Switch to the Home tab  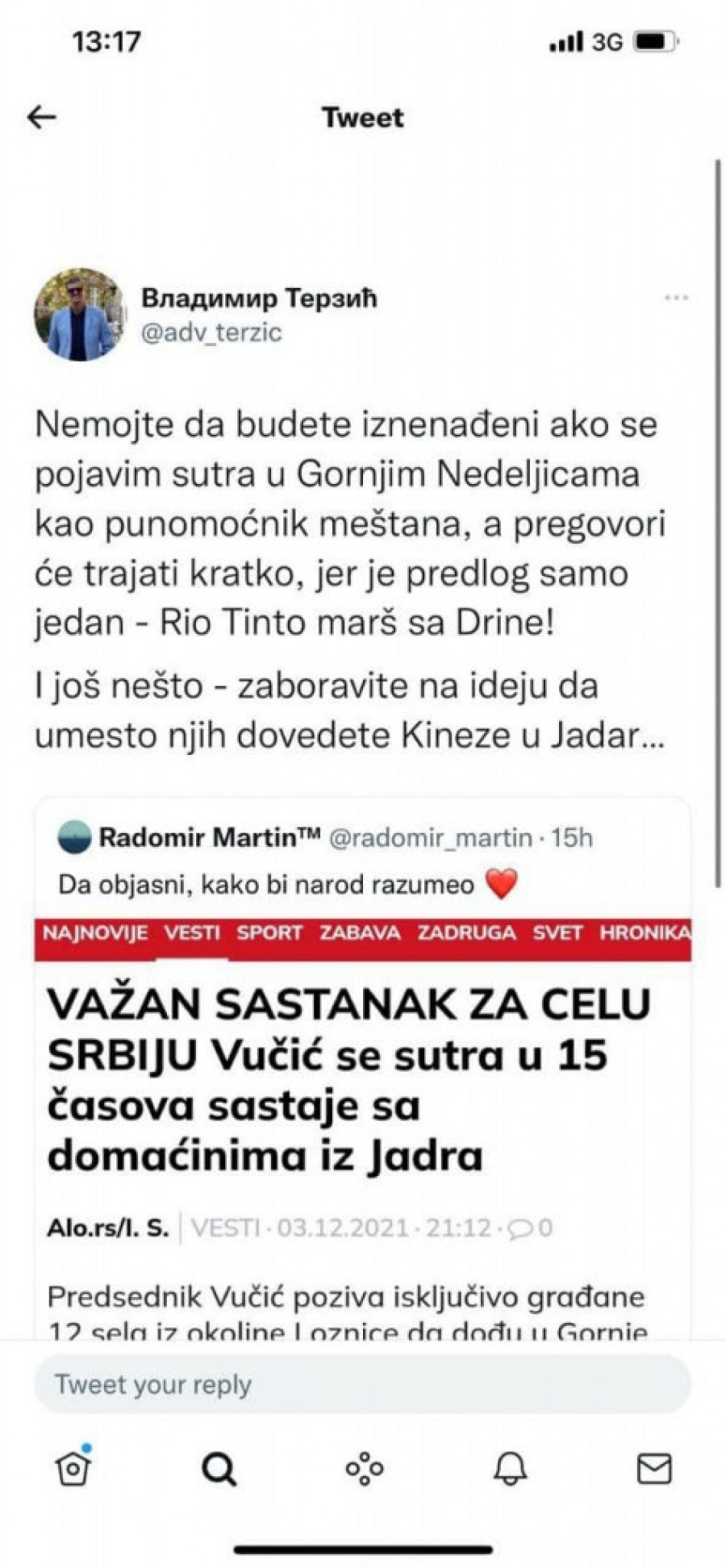73,1469
